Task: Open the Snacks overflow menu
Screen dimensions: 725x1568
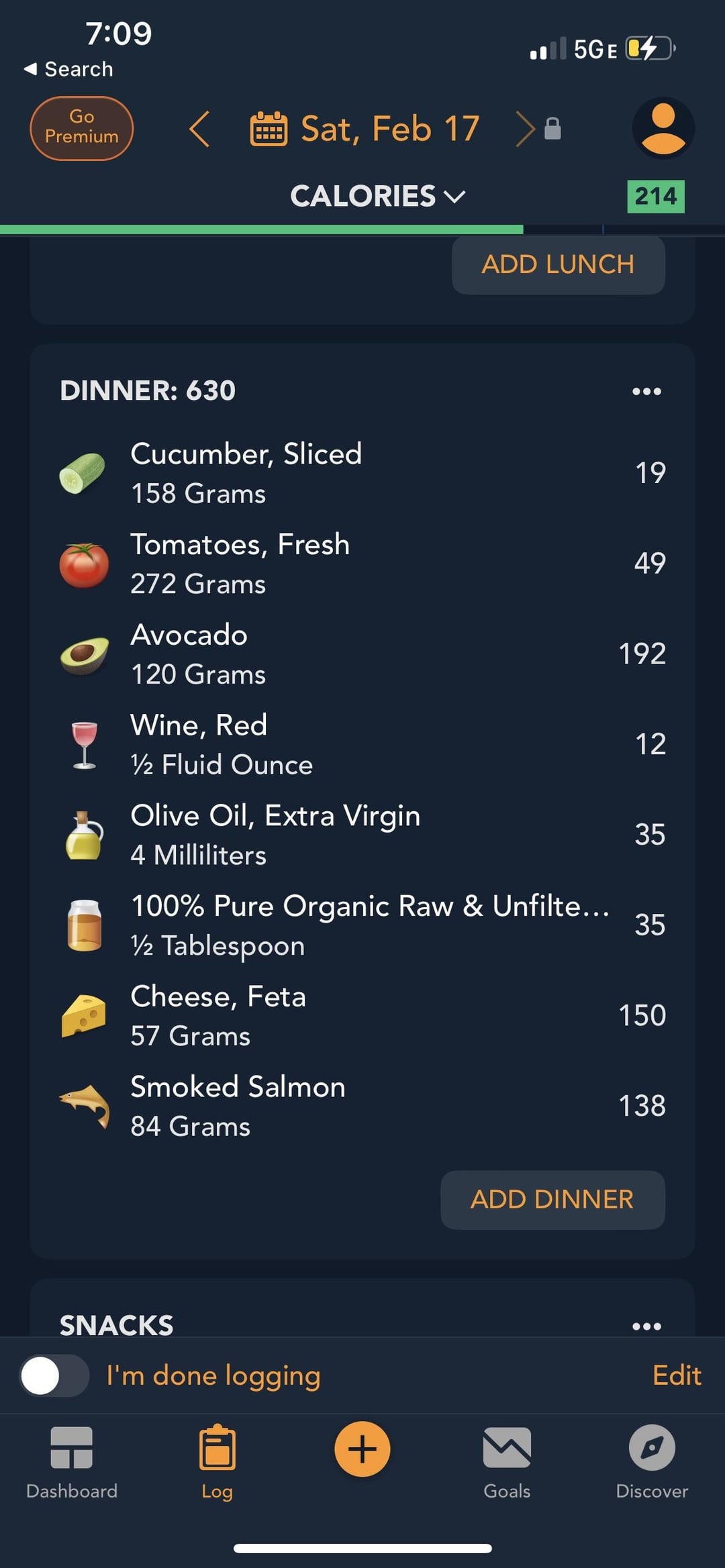Action: [x=646, y=1326]
